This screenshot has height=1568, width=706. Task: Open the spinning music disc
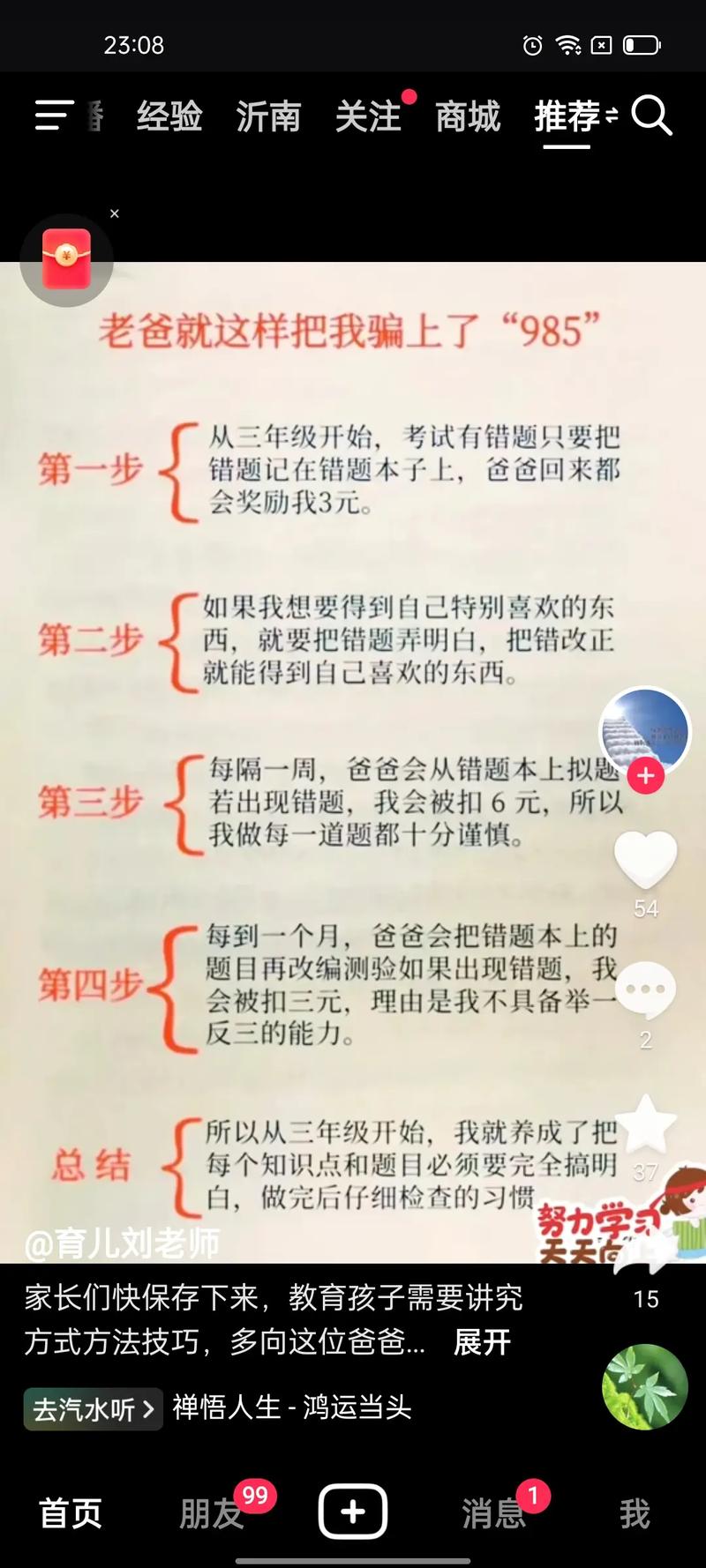644,1386
